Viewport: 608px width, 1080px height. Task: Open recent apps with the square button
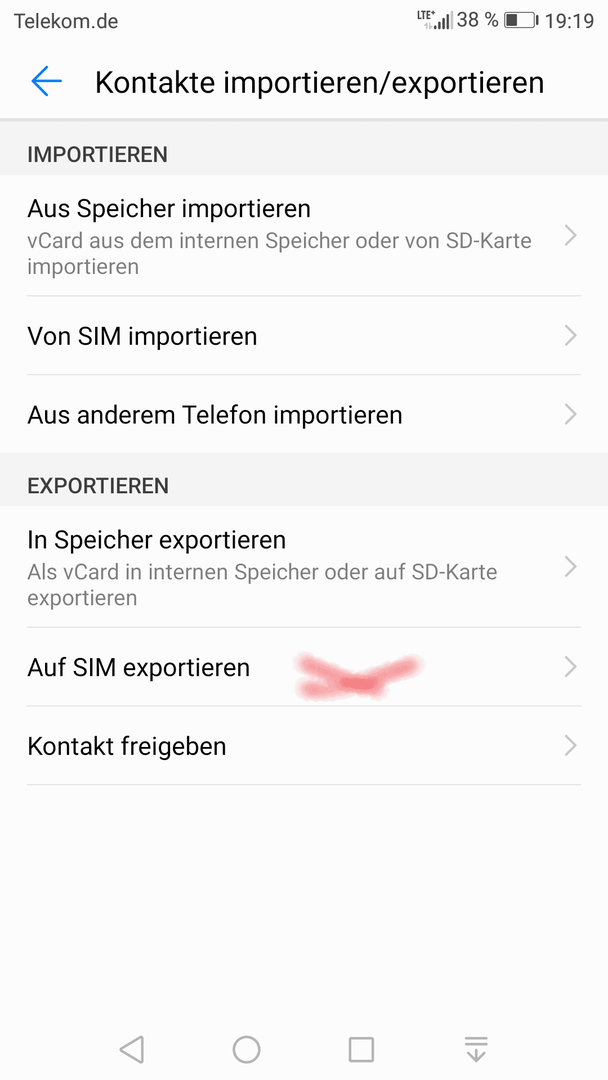point(361,1049)
